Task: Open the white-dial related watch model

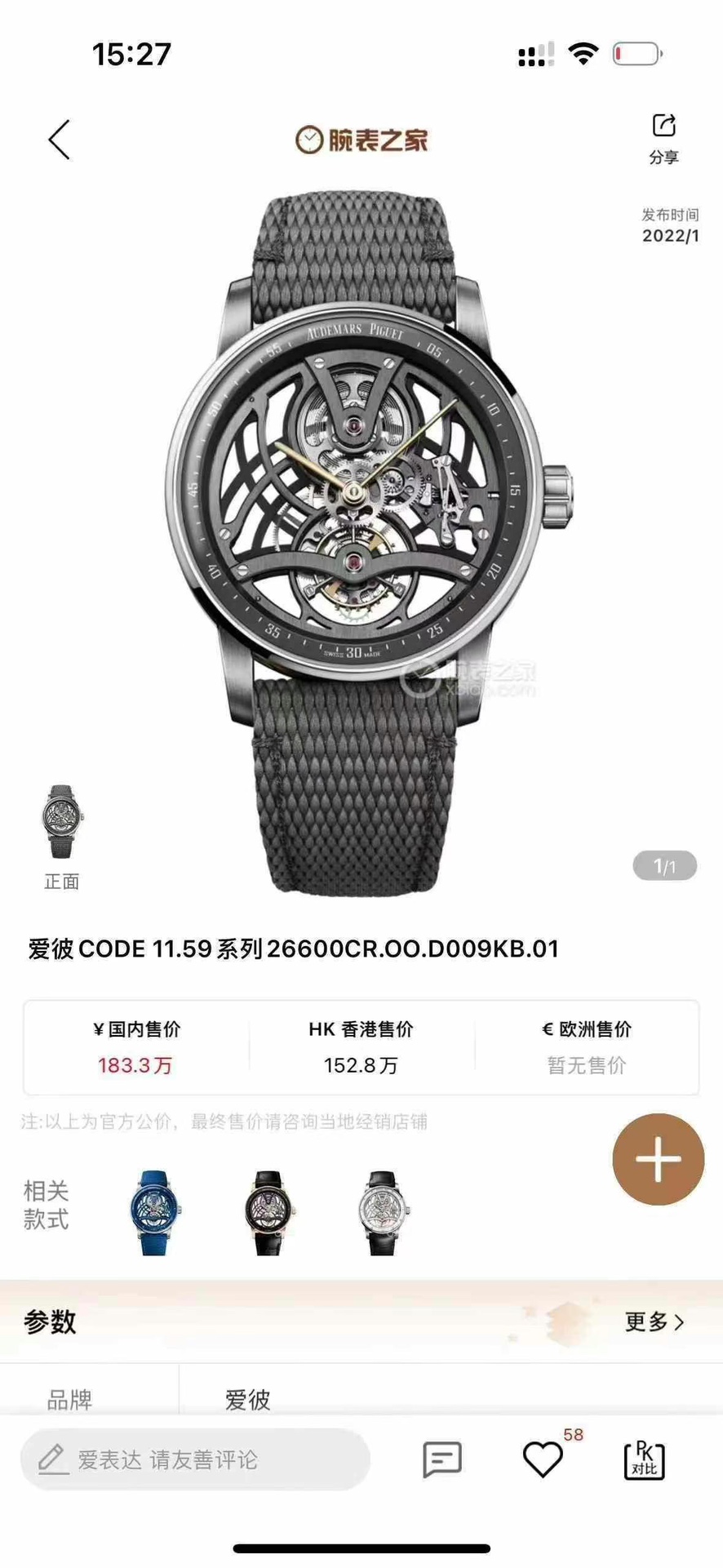Action: [x=382, y=1213]
